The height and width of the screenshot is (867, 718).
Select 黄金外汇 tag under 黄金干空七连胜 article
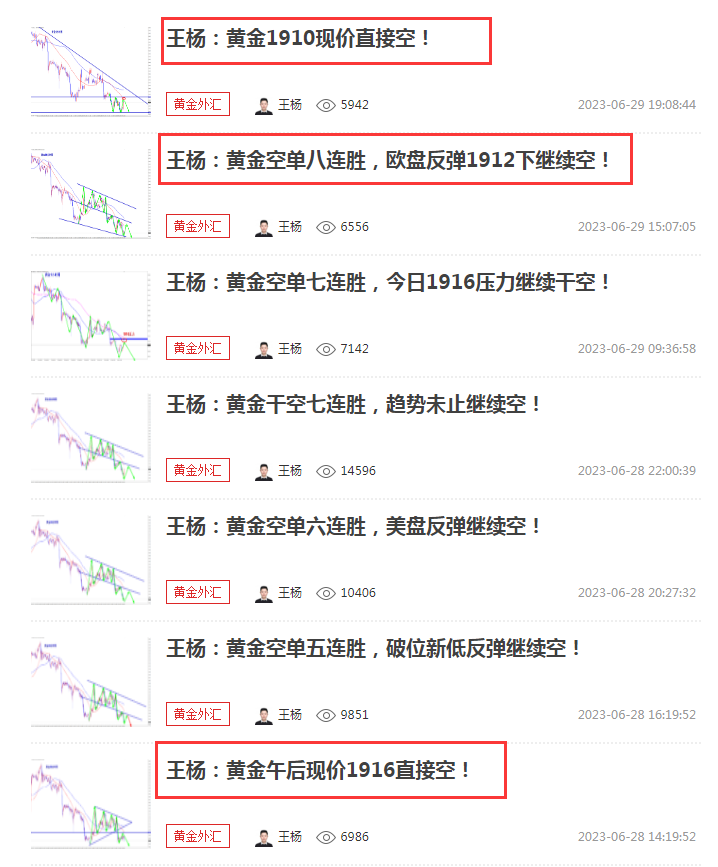point(198,470)
